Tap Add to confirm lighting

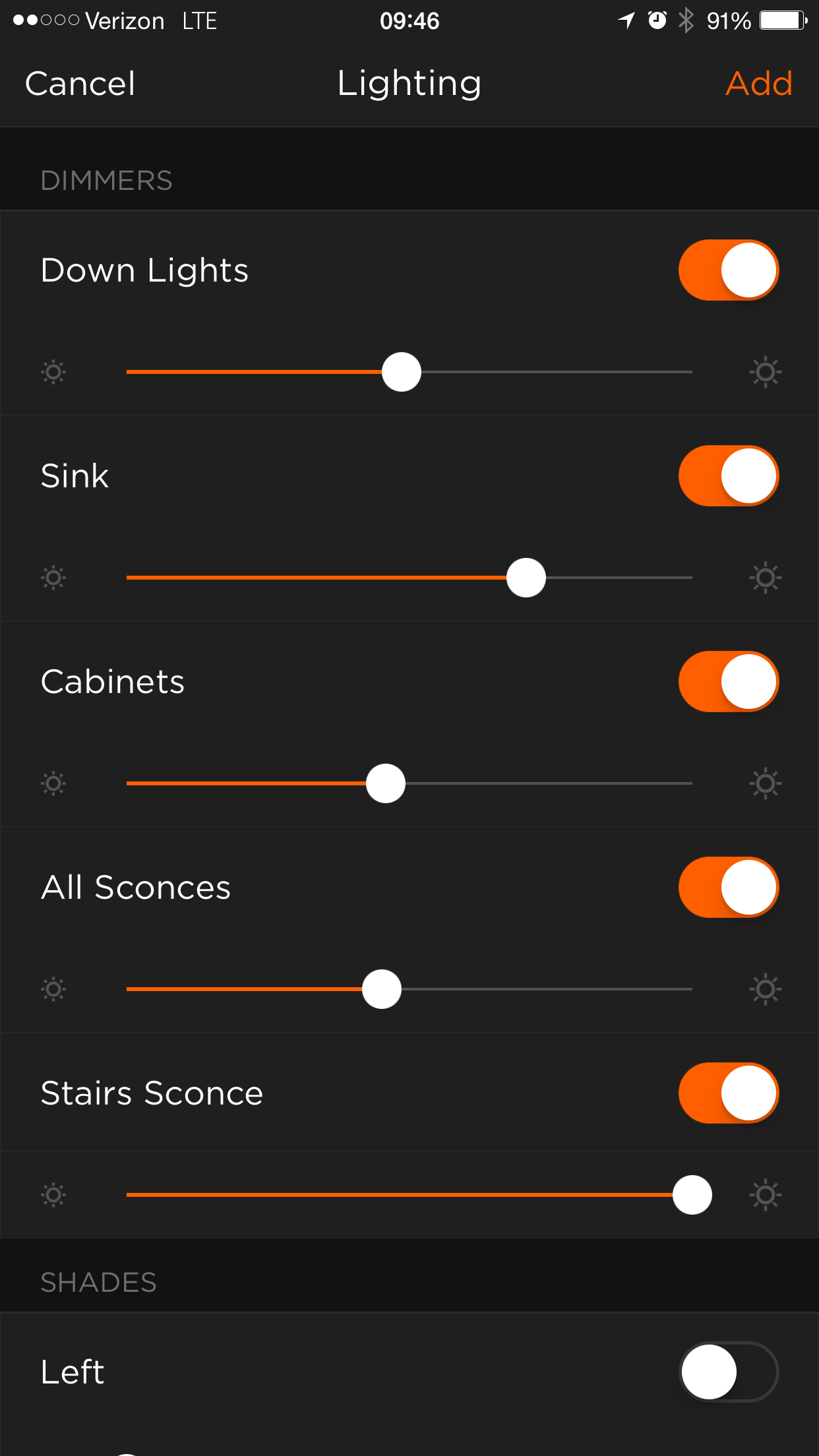click(758, 84)
